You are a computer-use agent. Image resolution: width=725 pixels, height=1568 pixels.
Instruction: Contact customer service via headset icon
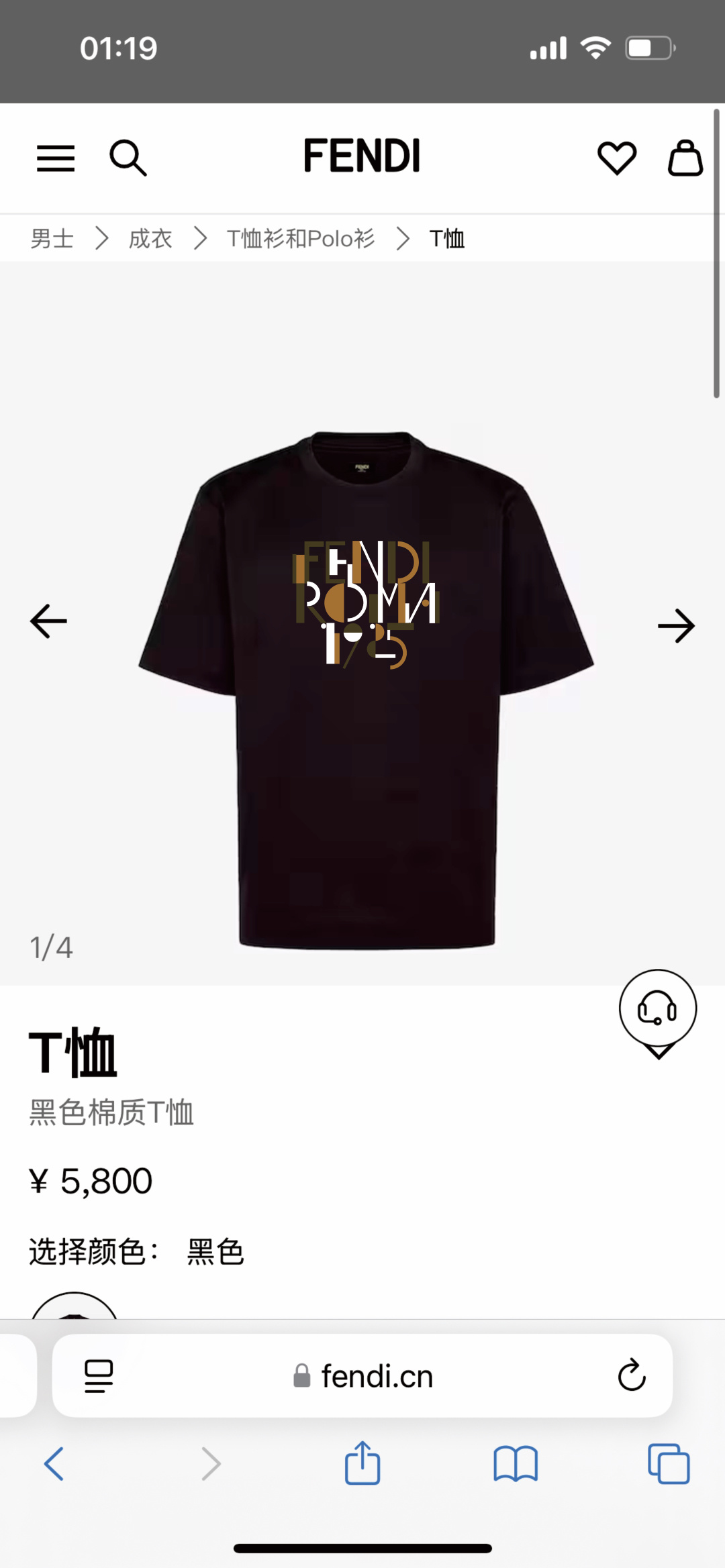click(658, 1008)
